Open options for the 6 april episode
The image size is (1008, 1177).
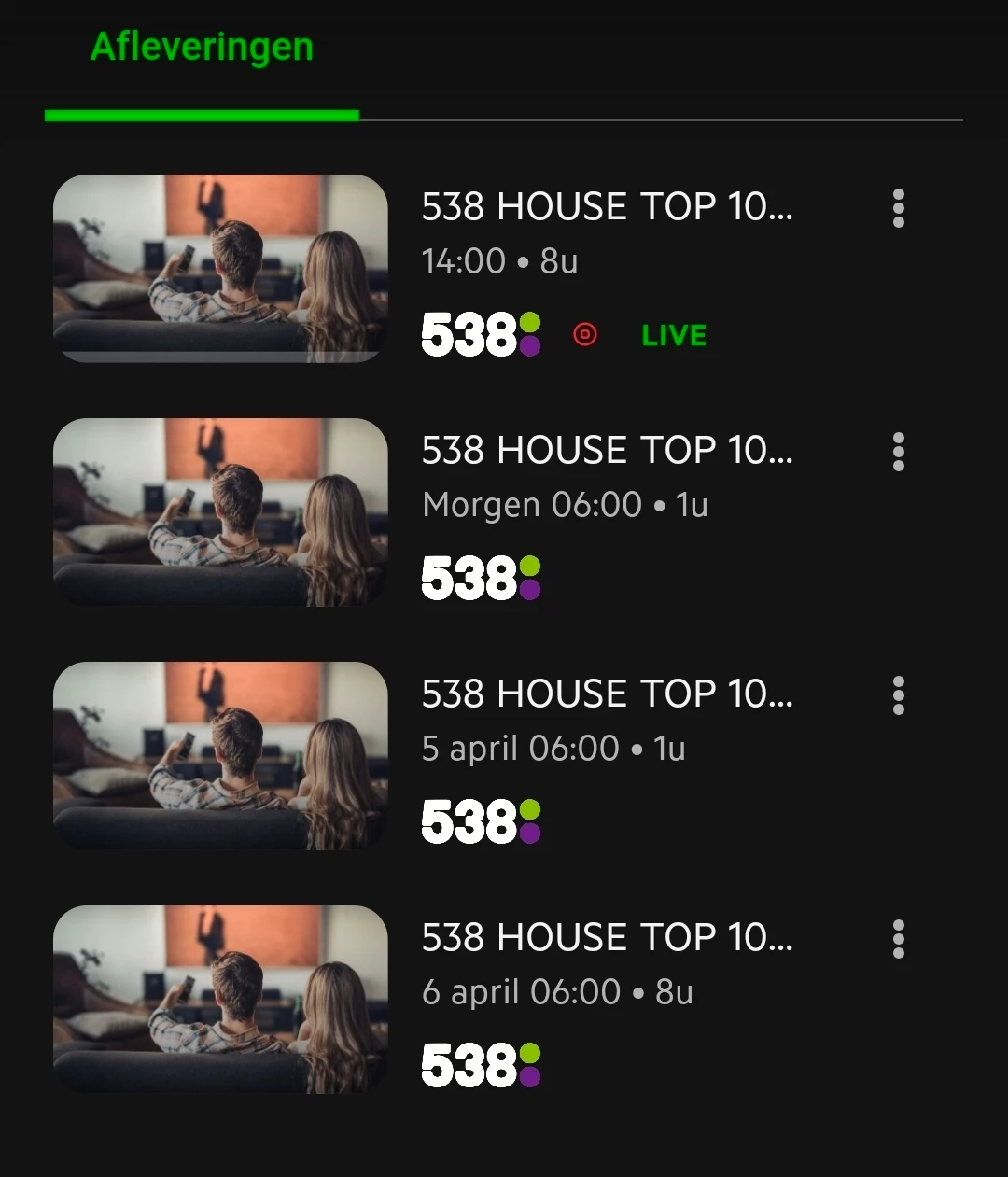898,939
